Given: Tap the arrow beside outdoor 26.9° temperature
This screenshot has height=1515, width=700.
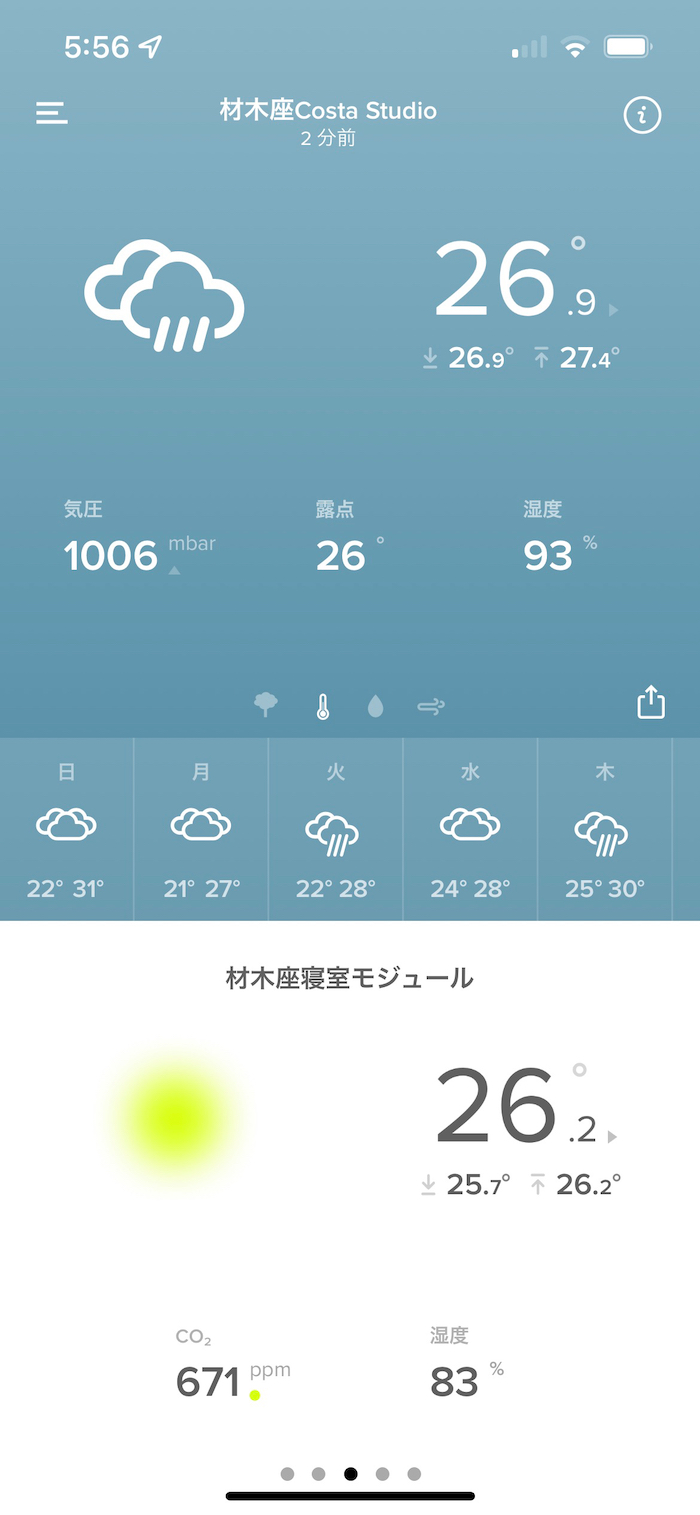Looking at the screenshot, I should click(613, 310).
